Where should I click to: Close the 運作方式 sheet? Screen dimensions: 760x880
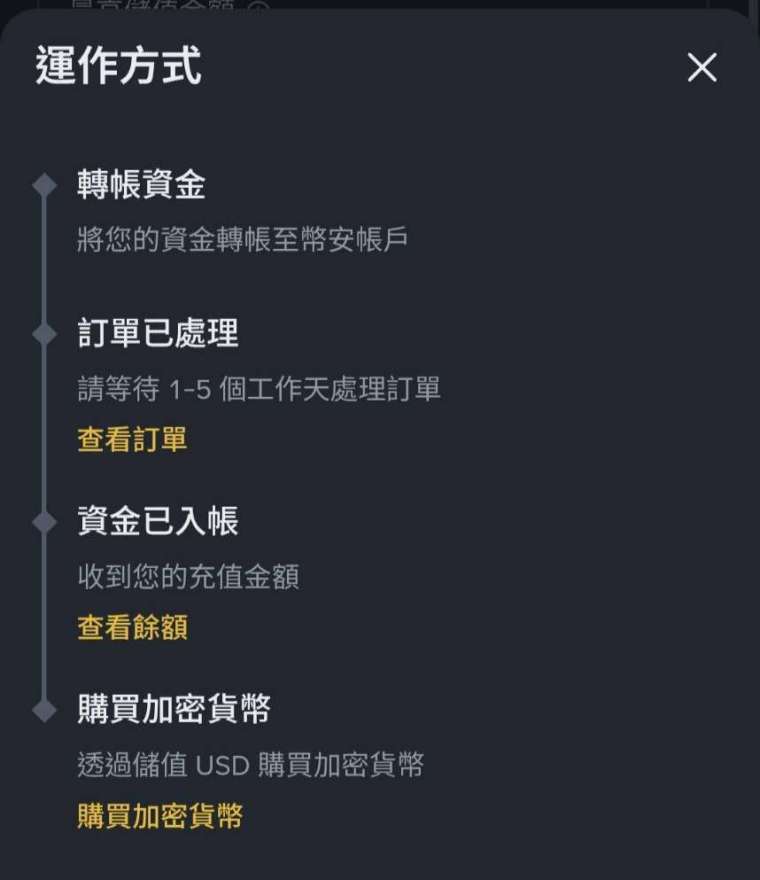click(x=702, y=68)
